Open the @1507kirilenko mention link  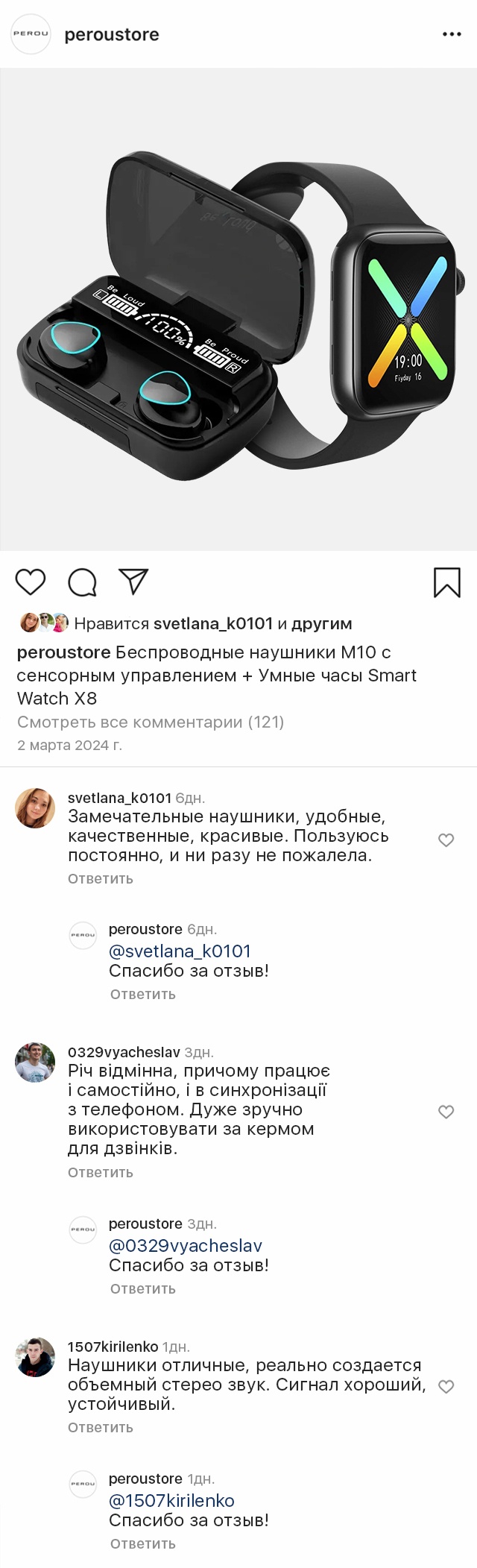point(171,1500)
